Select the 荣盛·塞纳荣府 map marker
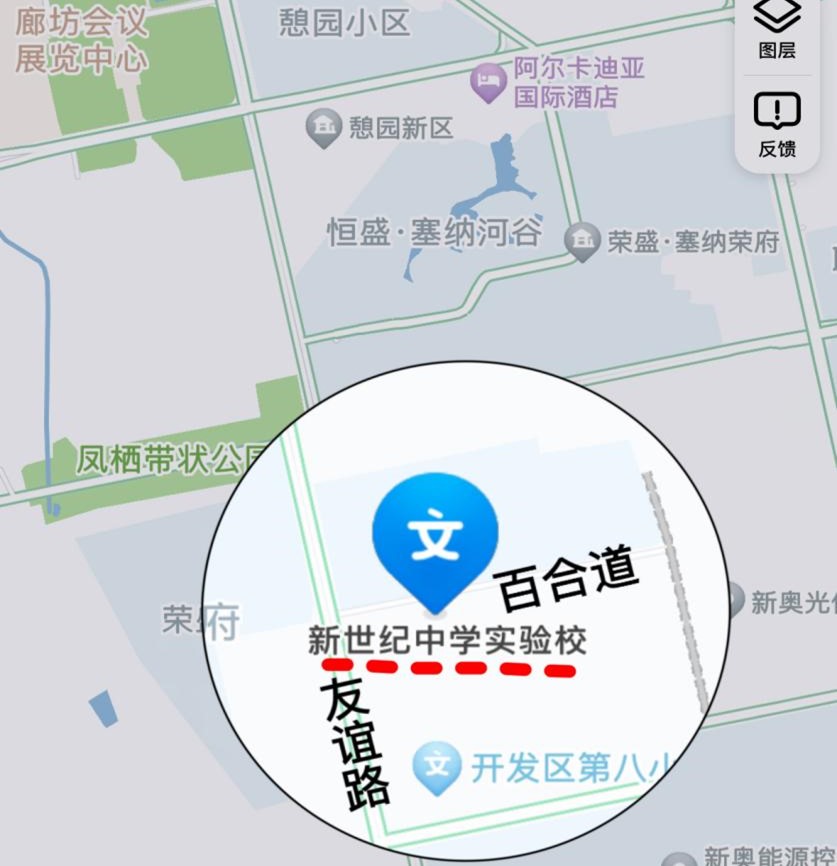837x866 pixels. point(583,241)
